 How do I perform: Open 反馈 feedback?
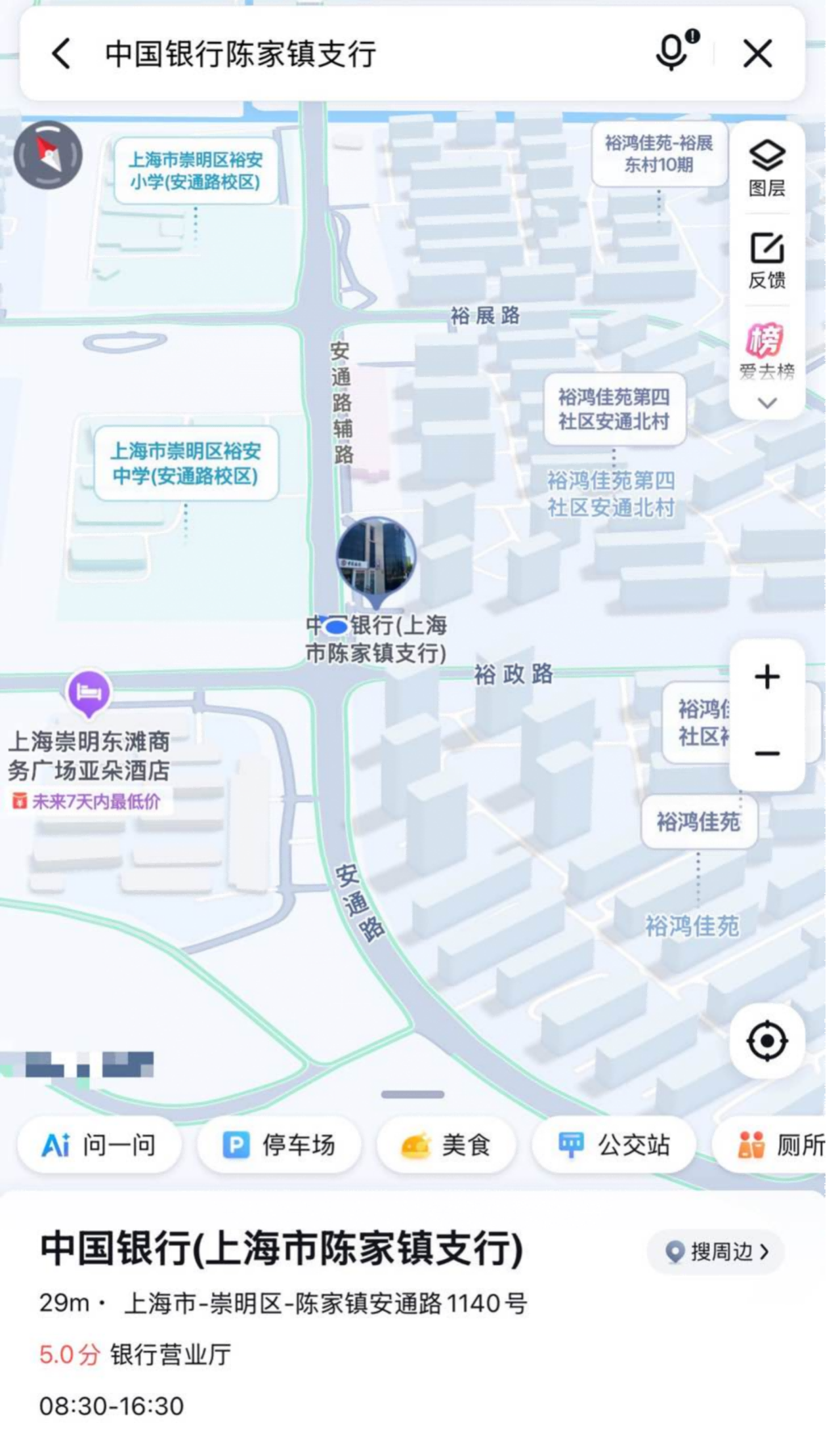(766, 260)
